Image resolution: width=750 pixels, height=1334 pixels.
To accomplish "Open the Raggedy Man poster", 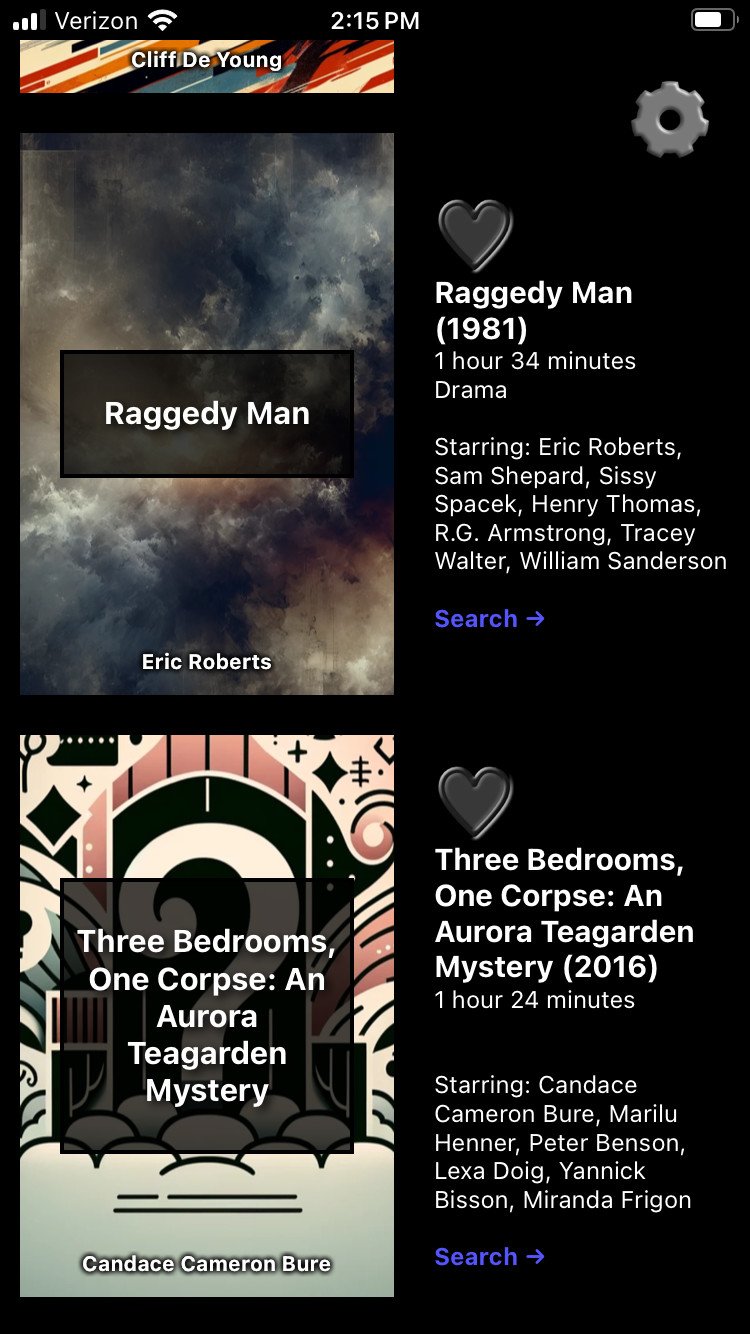I will pyautogui.click(x=207, y=413).
